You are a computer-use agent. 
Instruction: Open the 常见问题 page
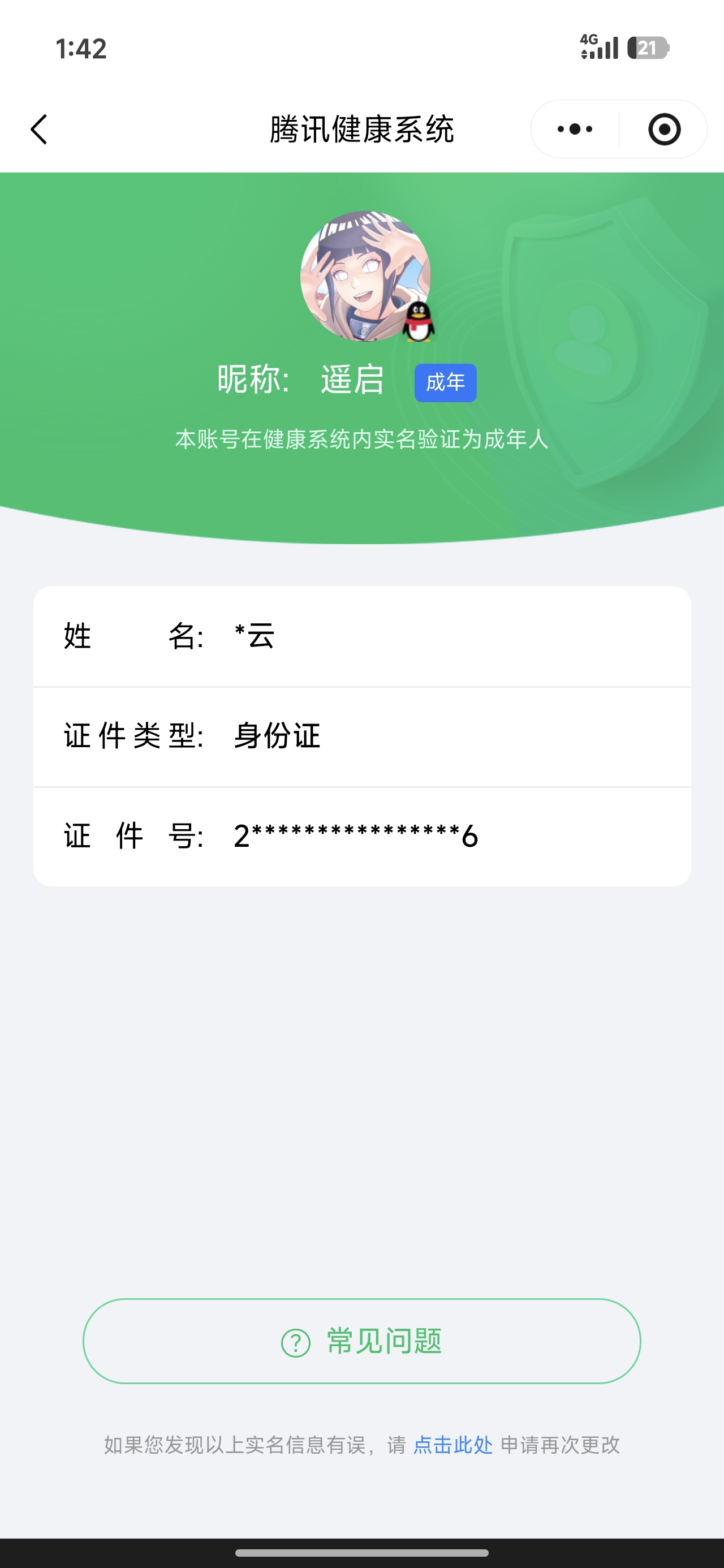[361, 1342]
